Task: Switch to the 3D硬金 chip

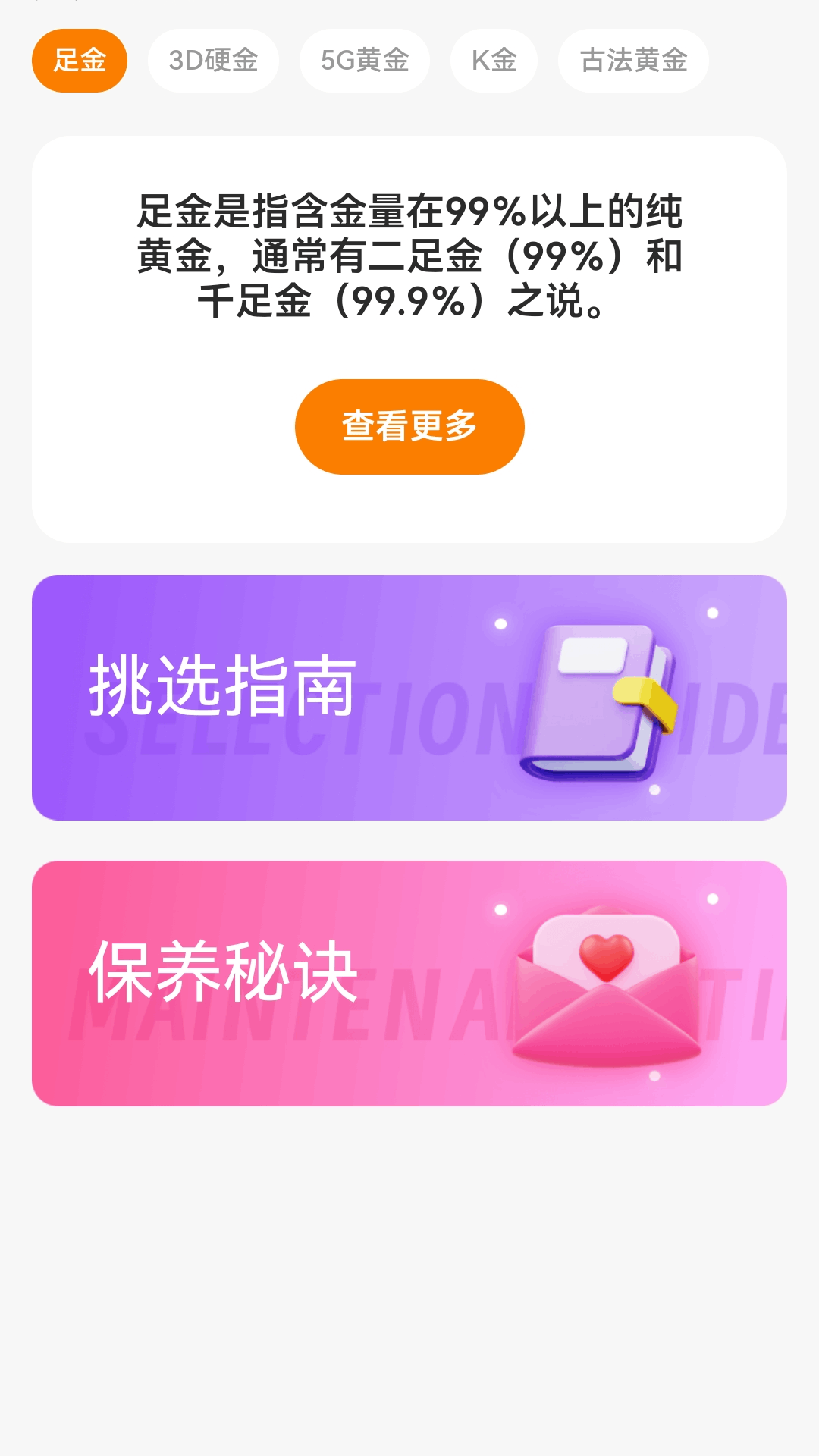Action: (213, 61)
